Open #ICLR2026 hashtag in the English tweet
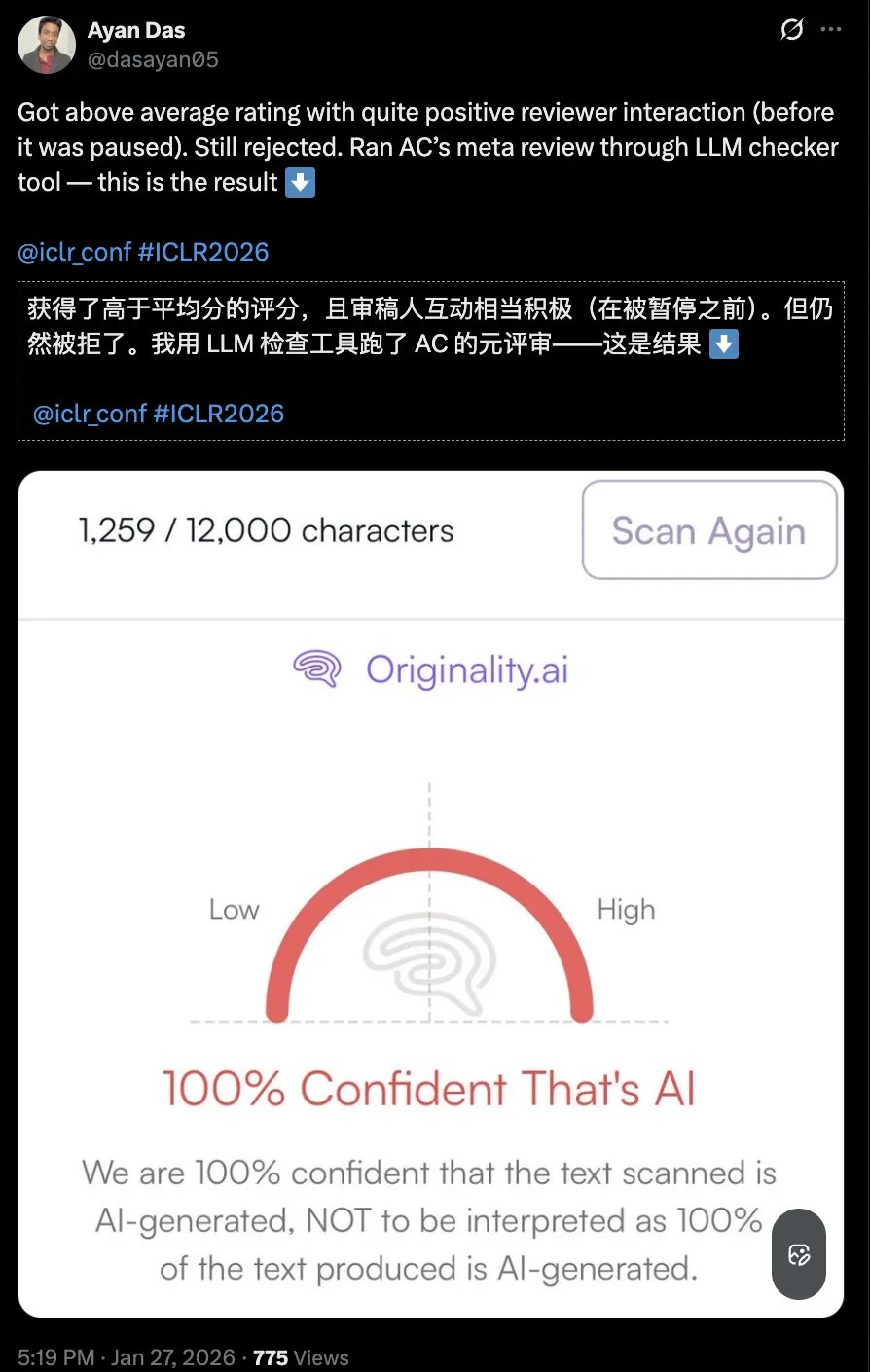Image resolution: width=870 pixels, height=1372 pixels. pyautogui.click(x=203, y=252)
